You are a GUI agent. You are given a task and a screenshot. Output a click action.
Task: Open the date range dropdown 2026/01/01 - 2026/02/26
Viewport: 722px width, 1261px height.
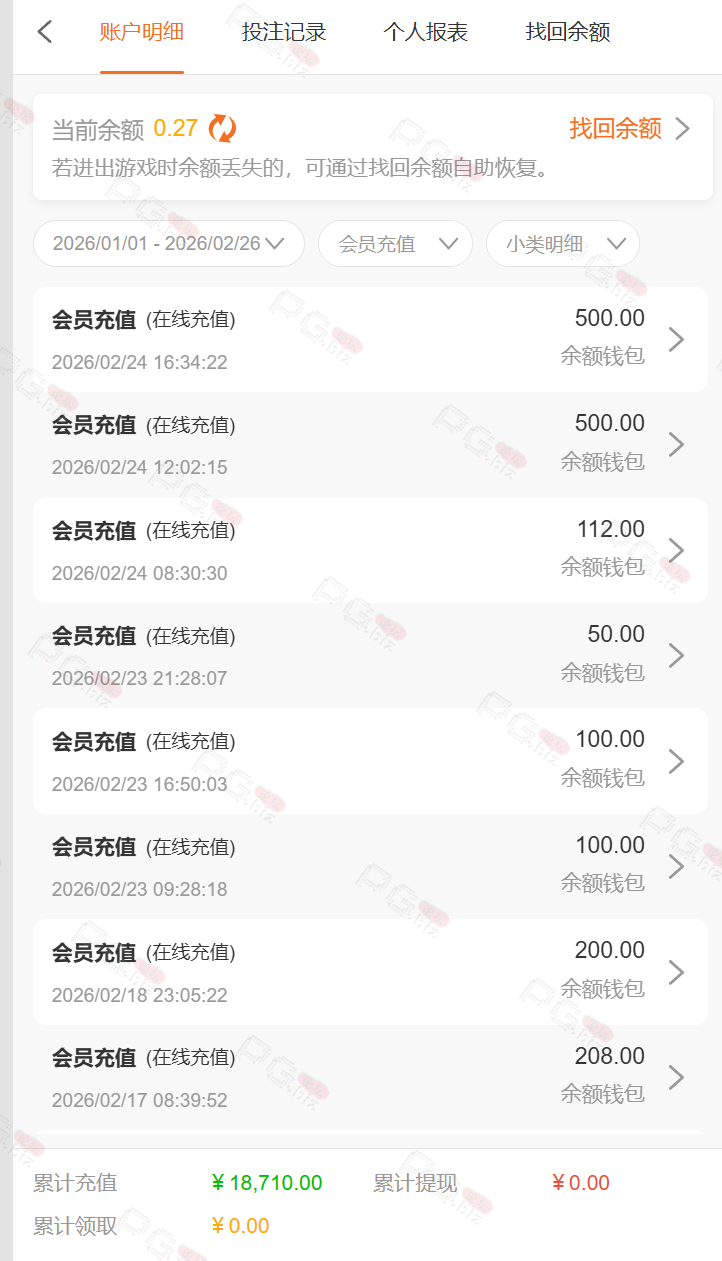point(168,244)
